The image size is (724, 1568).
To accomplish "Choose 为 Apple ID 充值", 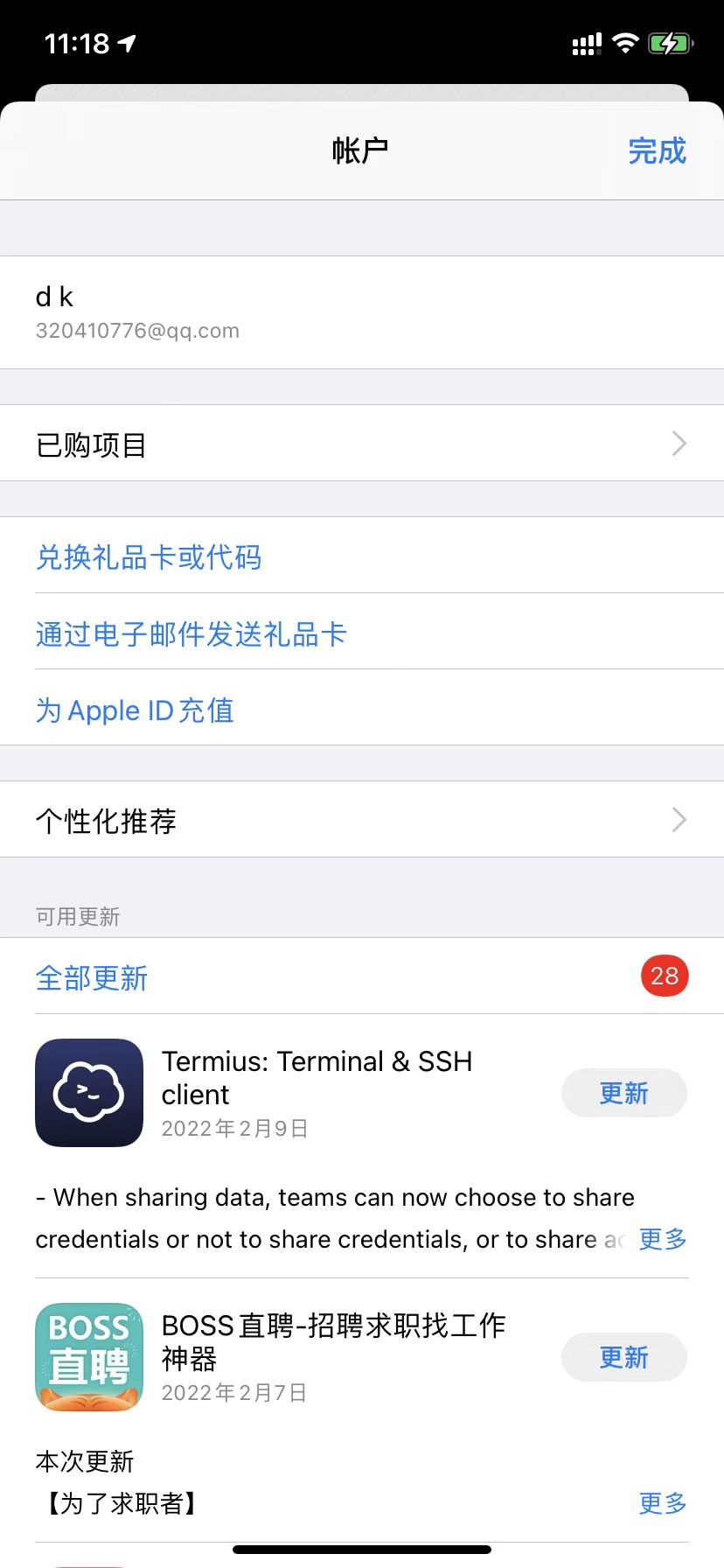I will (135, 710).
